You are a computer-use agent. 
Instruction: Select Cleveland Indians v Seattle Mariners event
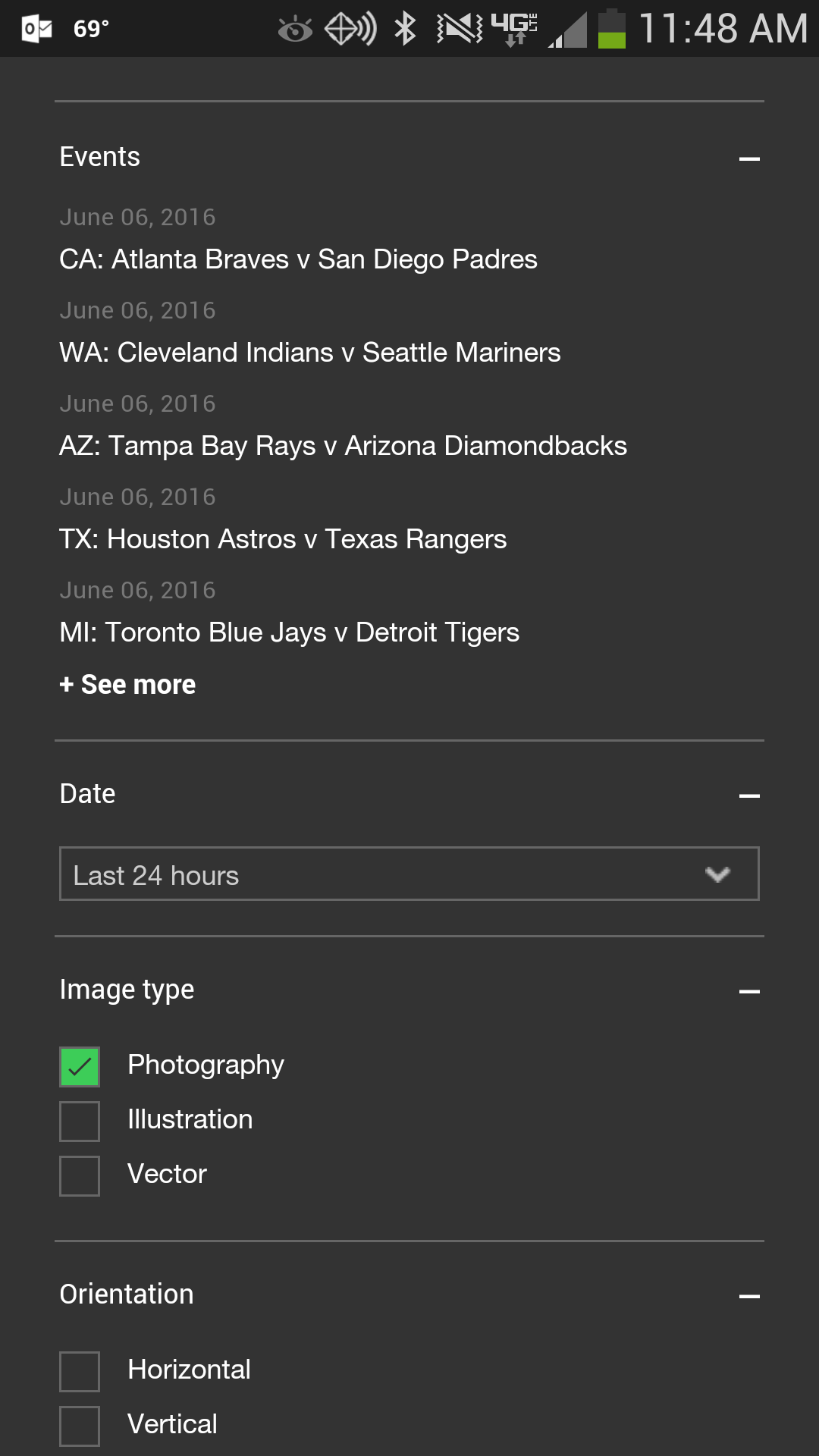click(310, 353)
